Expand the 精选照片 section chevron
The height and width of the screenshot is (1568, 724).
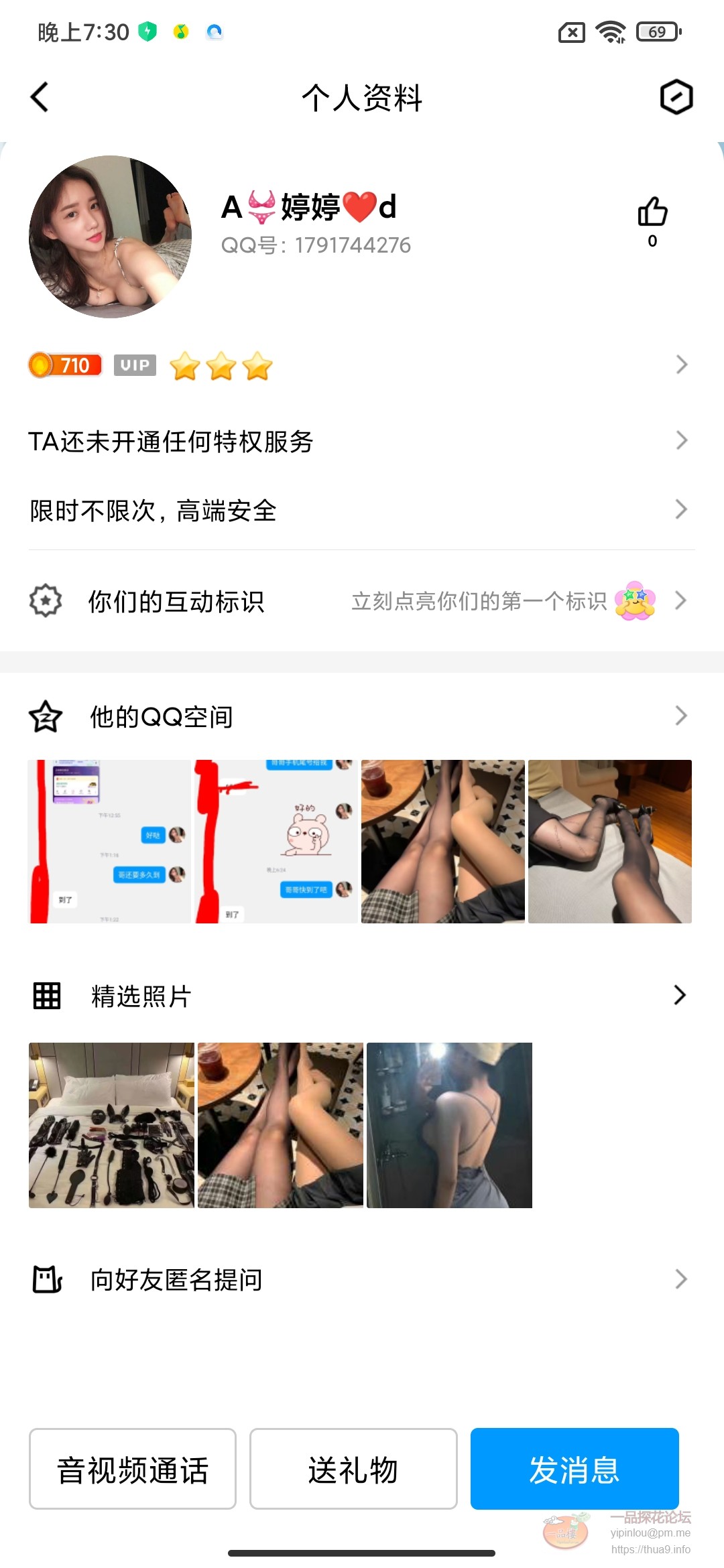point(681,995)
